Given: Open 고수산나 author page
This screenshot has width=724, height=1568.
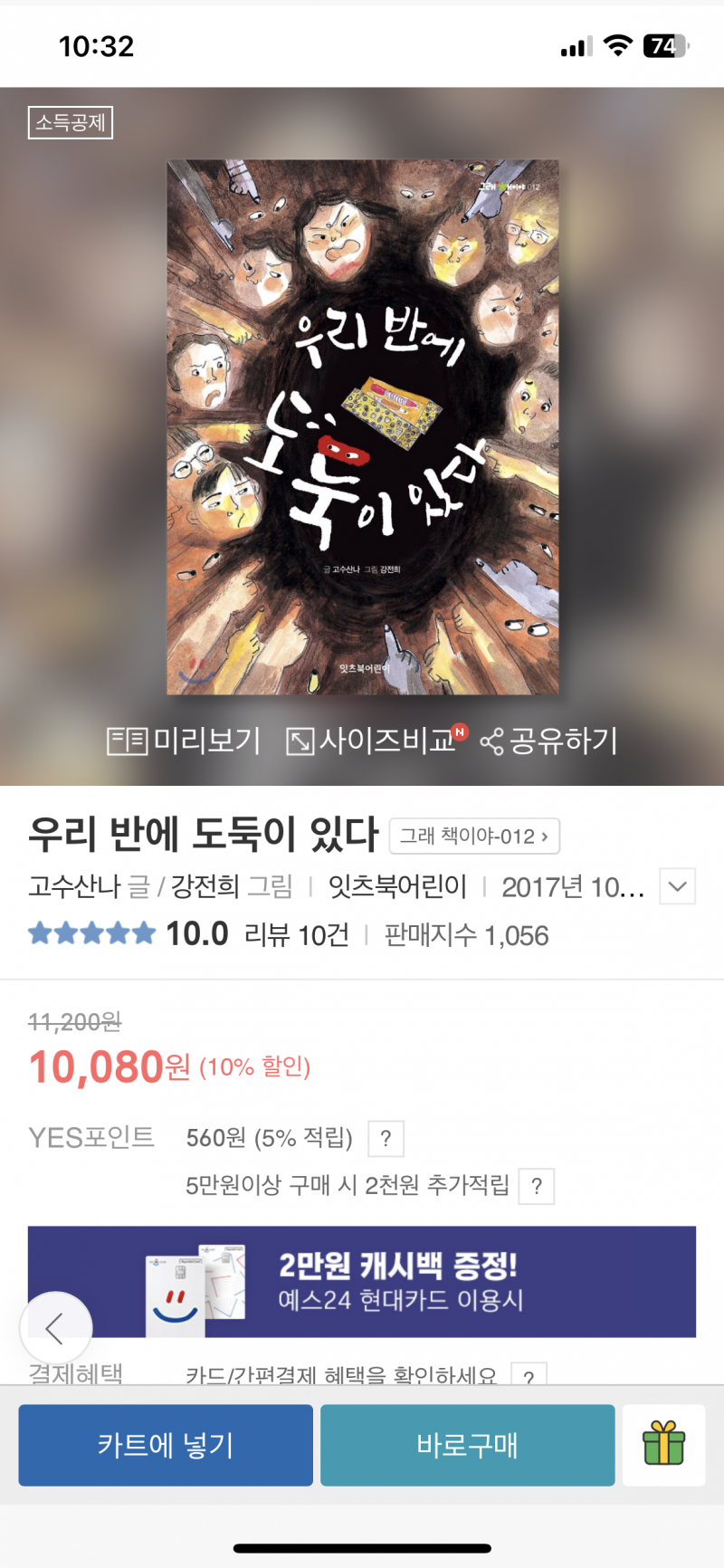Looking at the screenshot, I should [x=74, y=886].
